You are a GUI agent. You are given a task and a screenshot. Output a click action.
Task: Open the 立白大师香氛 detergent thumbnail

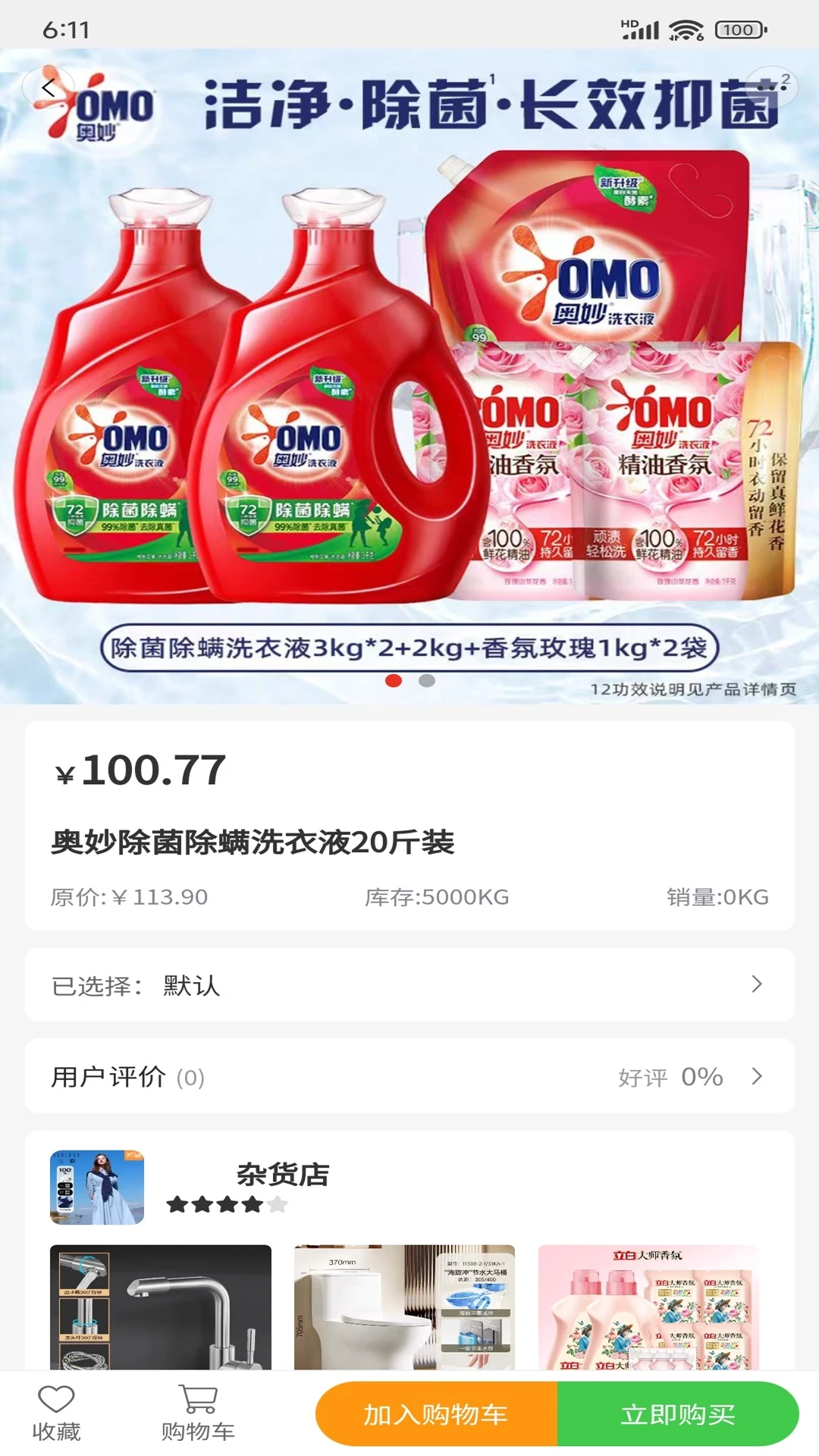coord(648,1307)
